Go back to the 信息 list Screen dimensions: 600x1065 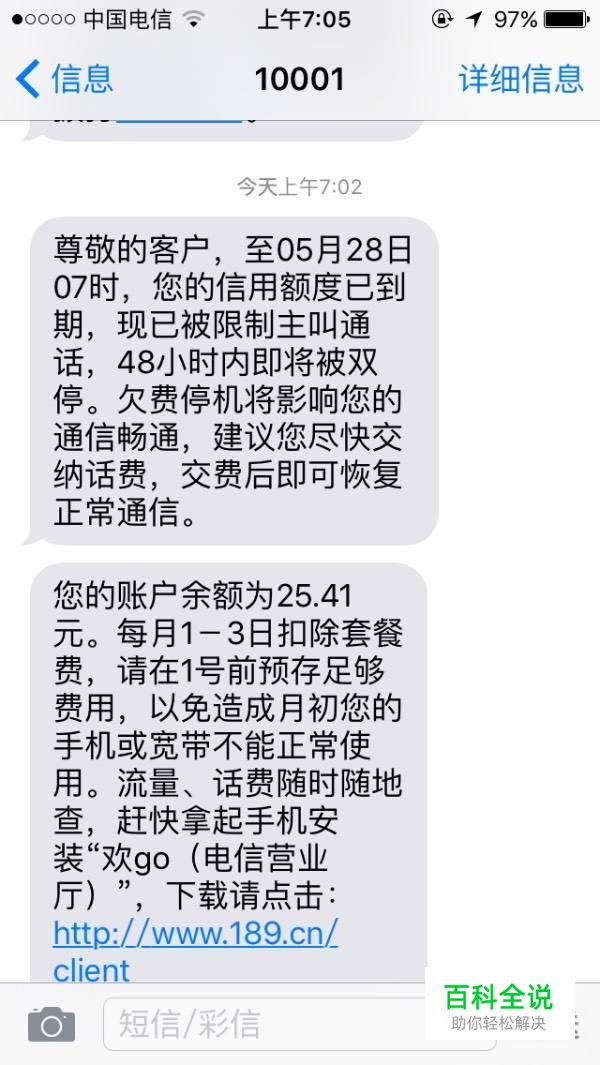point(65,79)
